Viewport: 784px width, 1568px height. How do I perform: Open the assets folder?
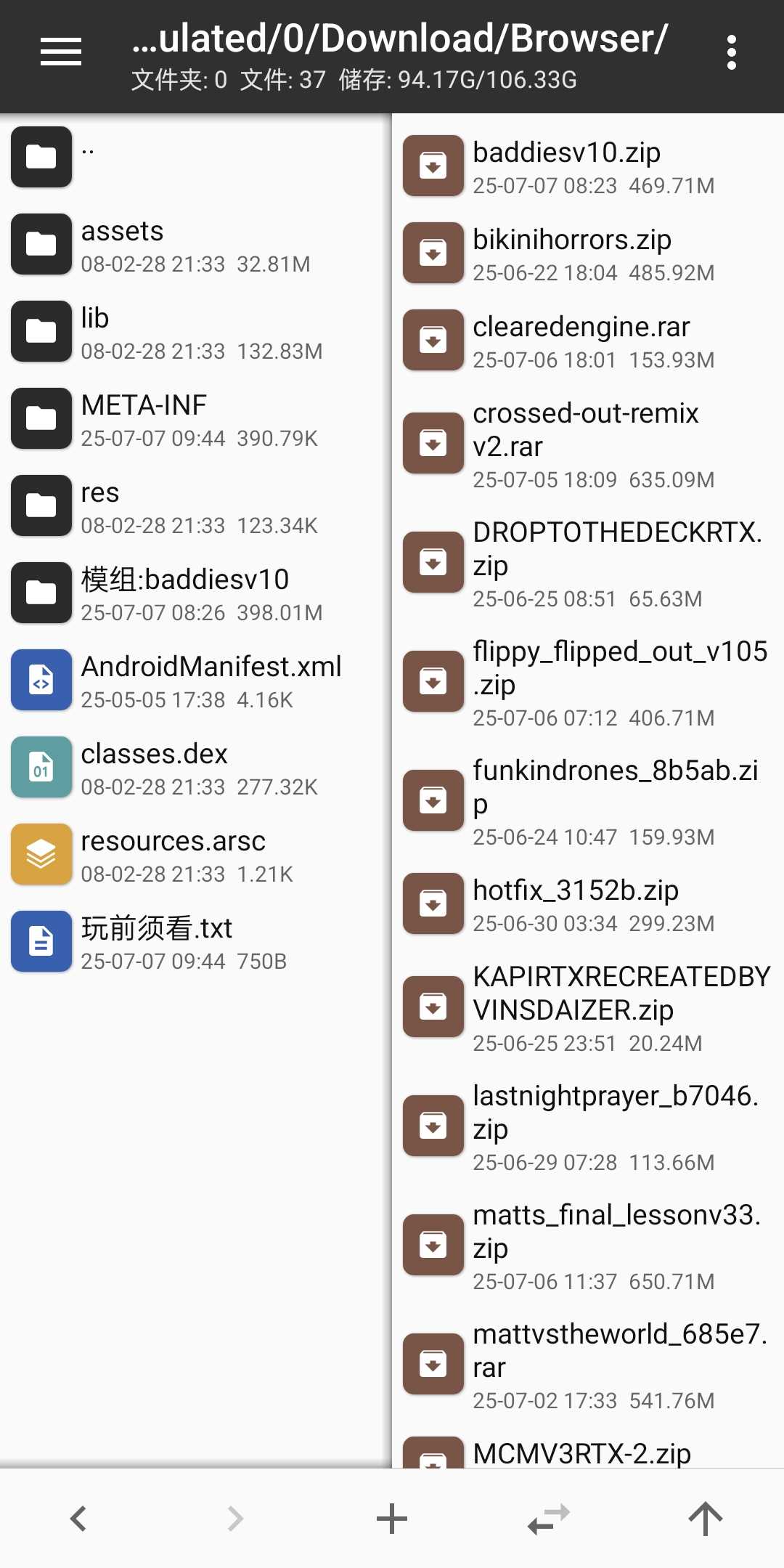196,244
